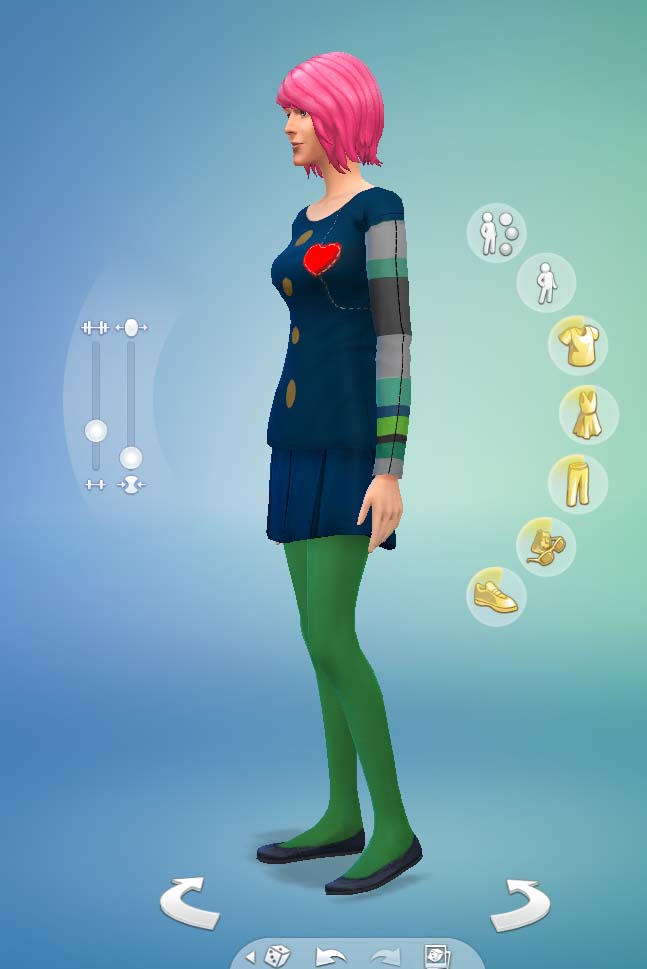This screenshot has height=969, width=647.
Task: Redo the last change
Action: tap(384, 957)
